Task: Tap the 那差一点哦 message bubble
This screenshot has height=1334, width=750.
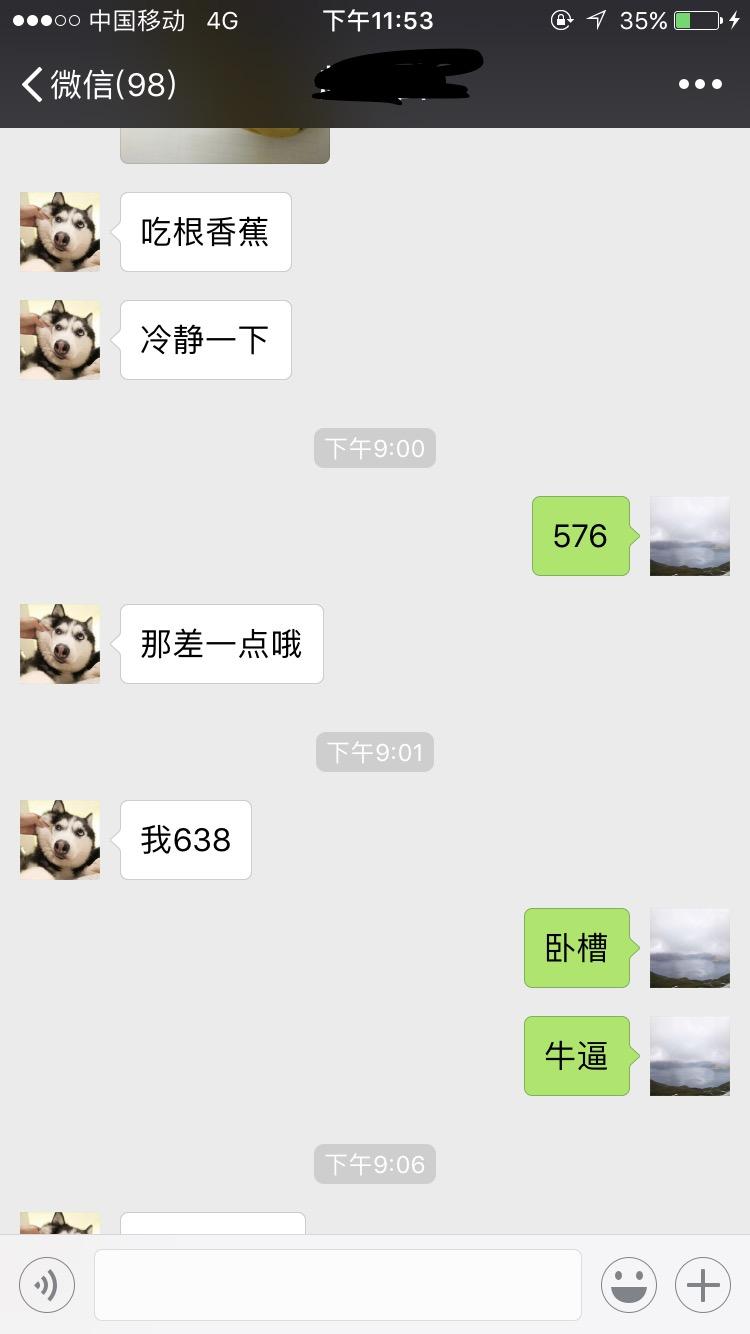Action: click(x=220, y=644)
